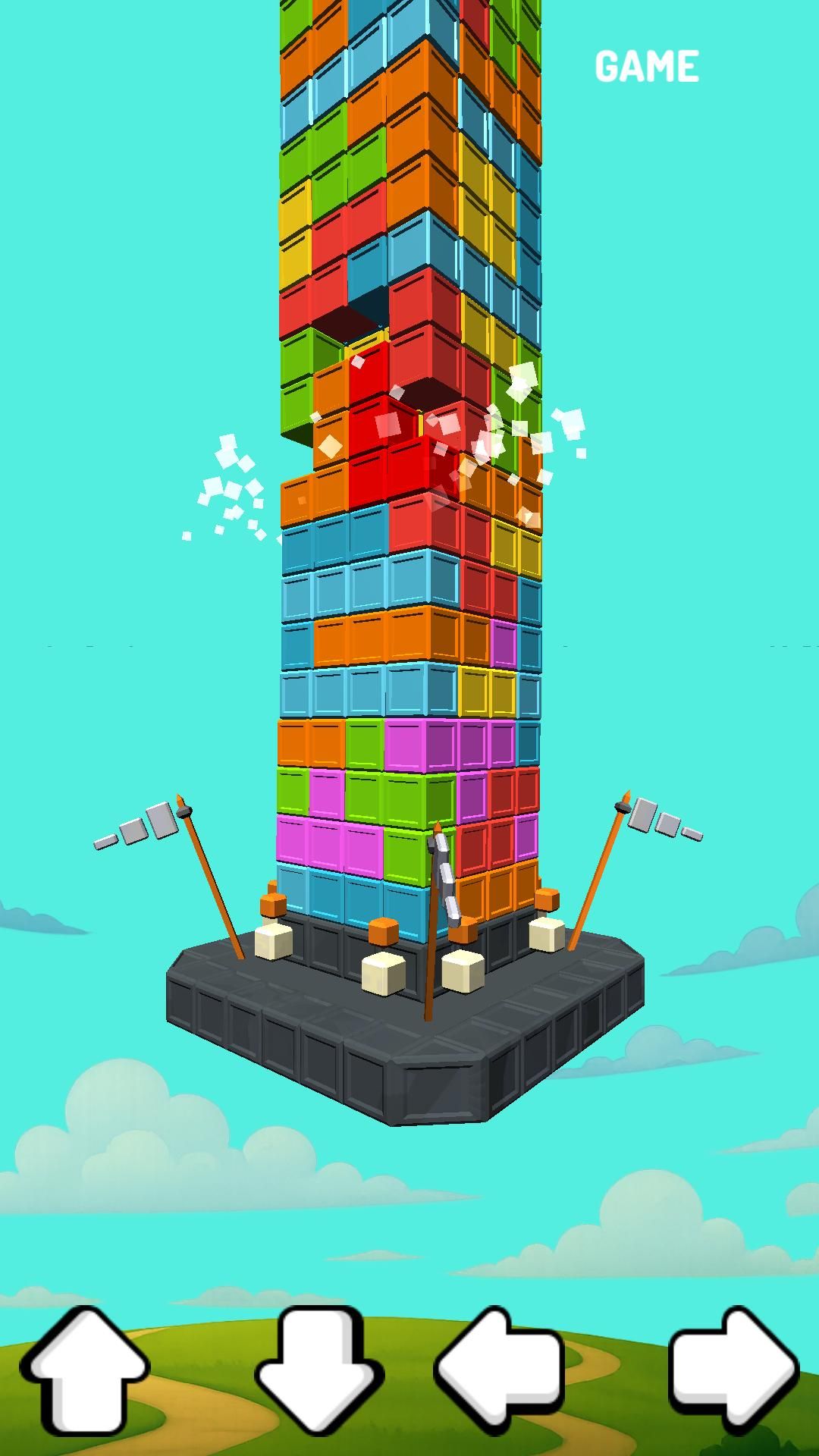Open the GAME menu button
This screenshot has height=1456, width=819.
pyautogui.click(x=646, y=67)
